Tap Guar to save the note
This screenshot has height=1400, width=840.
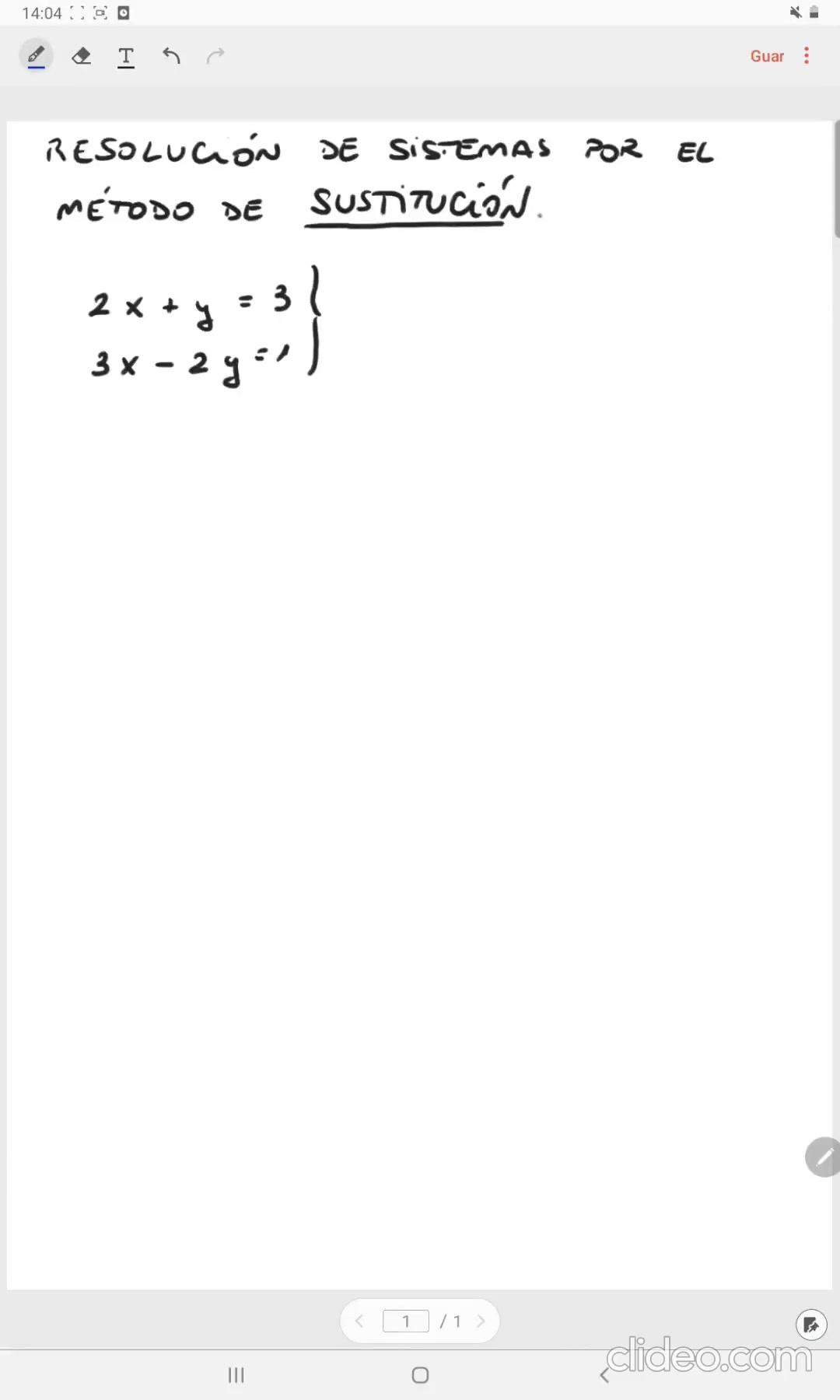pos(767,56)
